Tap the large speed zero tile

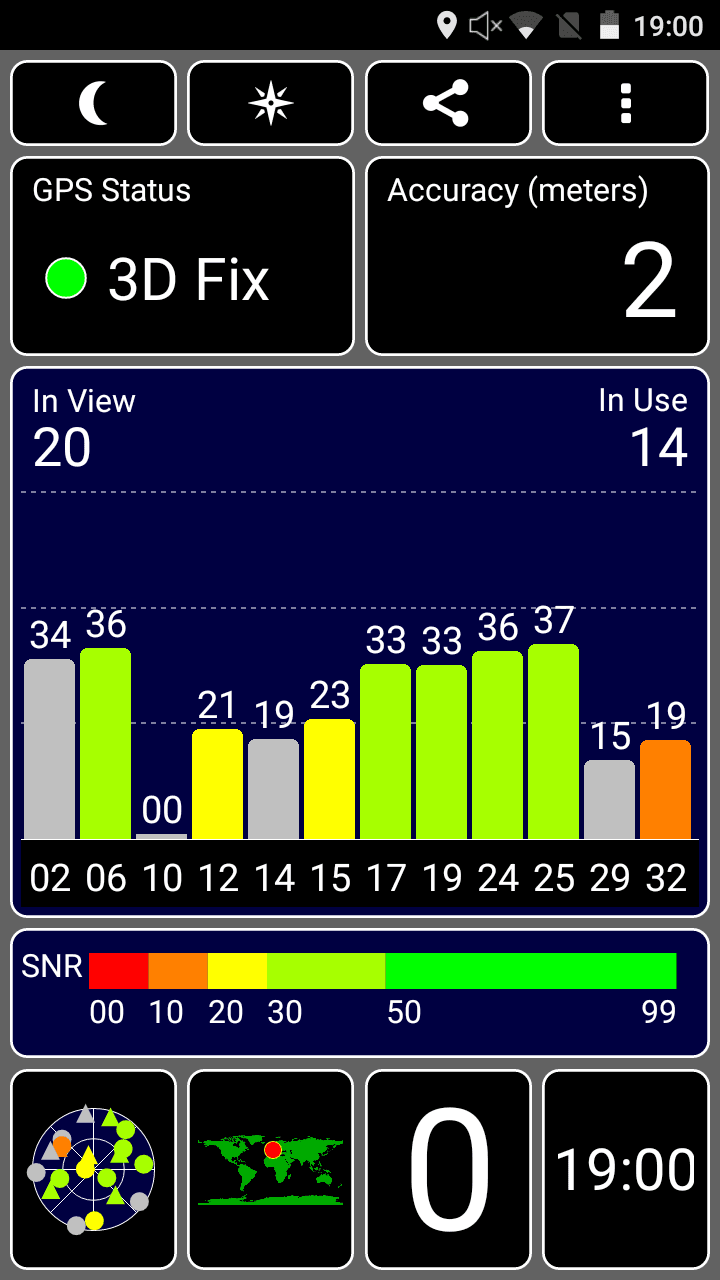click(x=448, y=1170)
